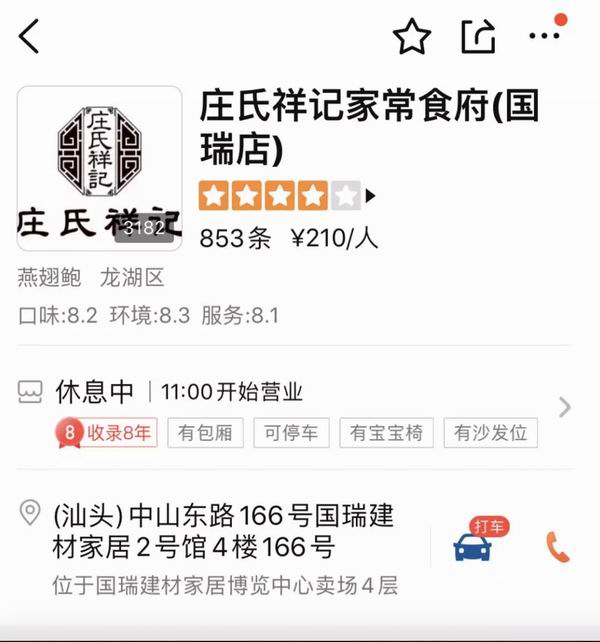Open the three-dot overflow menu

click(x=544, y=36)
